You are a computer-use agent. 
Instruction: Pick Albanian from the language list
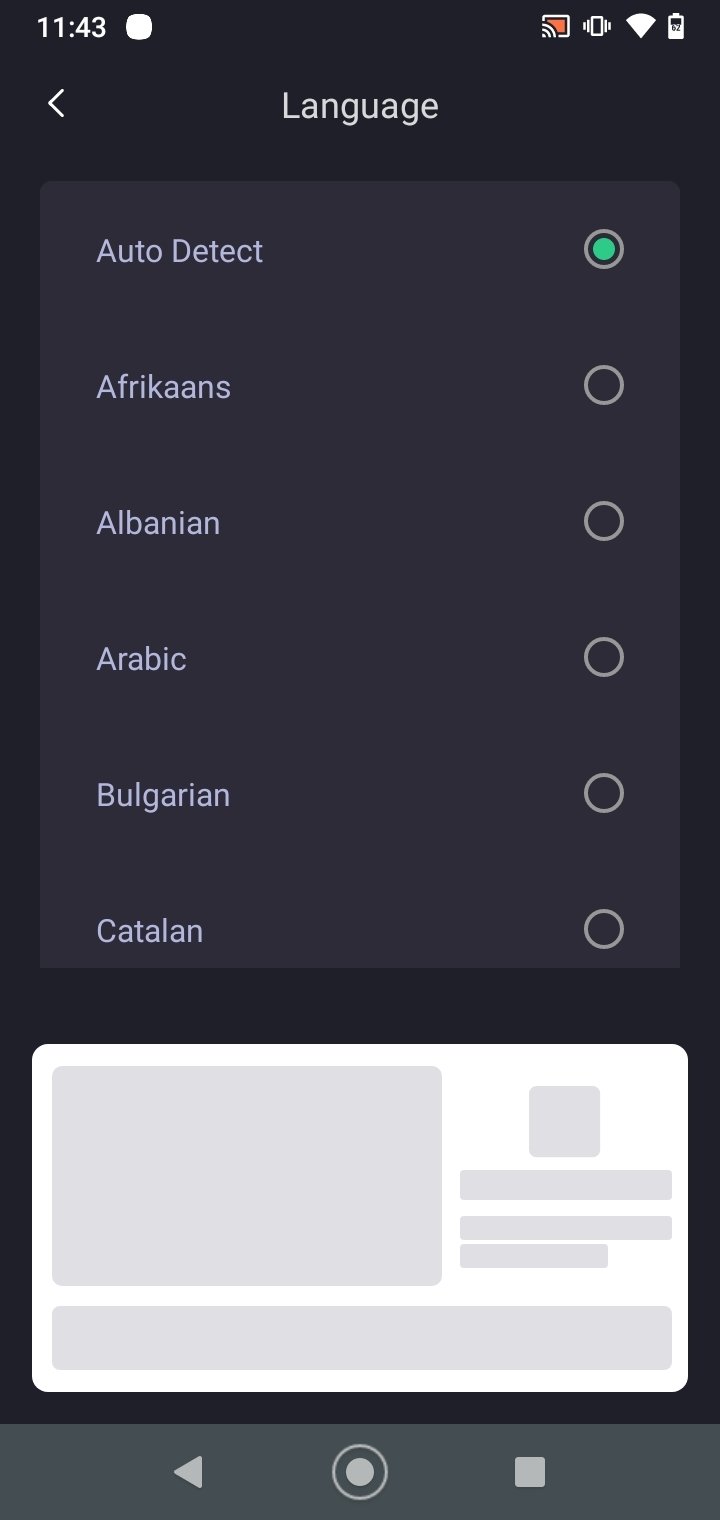(360, 522)
